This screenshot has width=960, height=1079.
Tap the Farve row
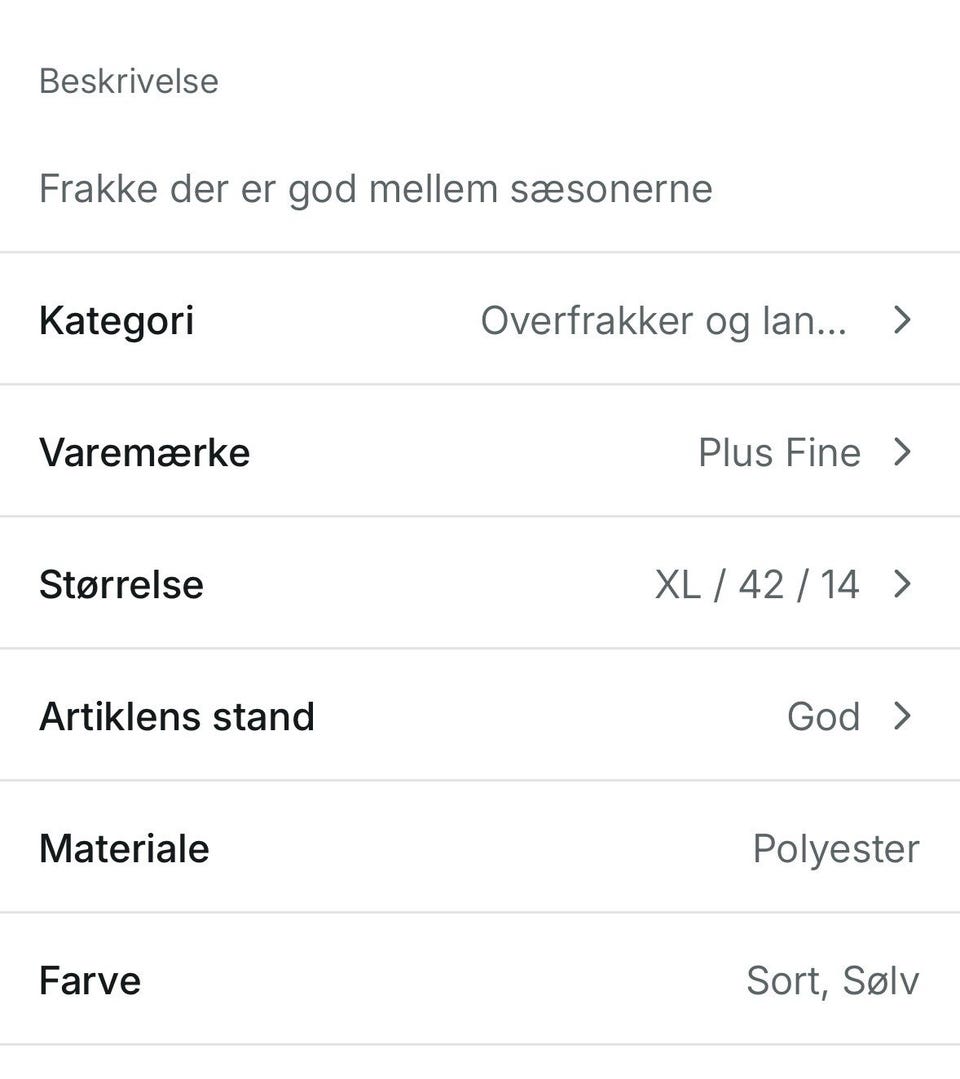pos(480,980)
